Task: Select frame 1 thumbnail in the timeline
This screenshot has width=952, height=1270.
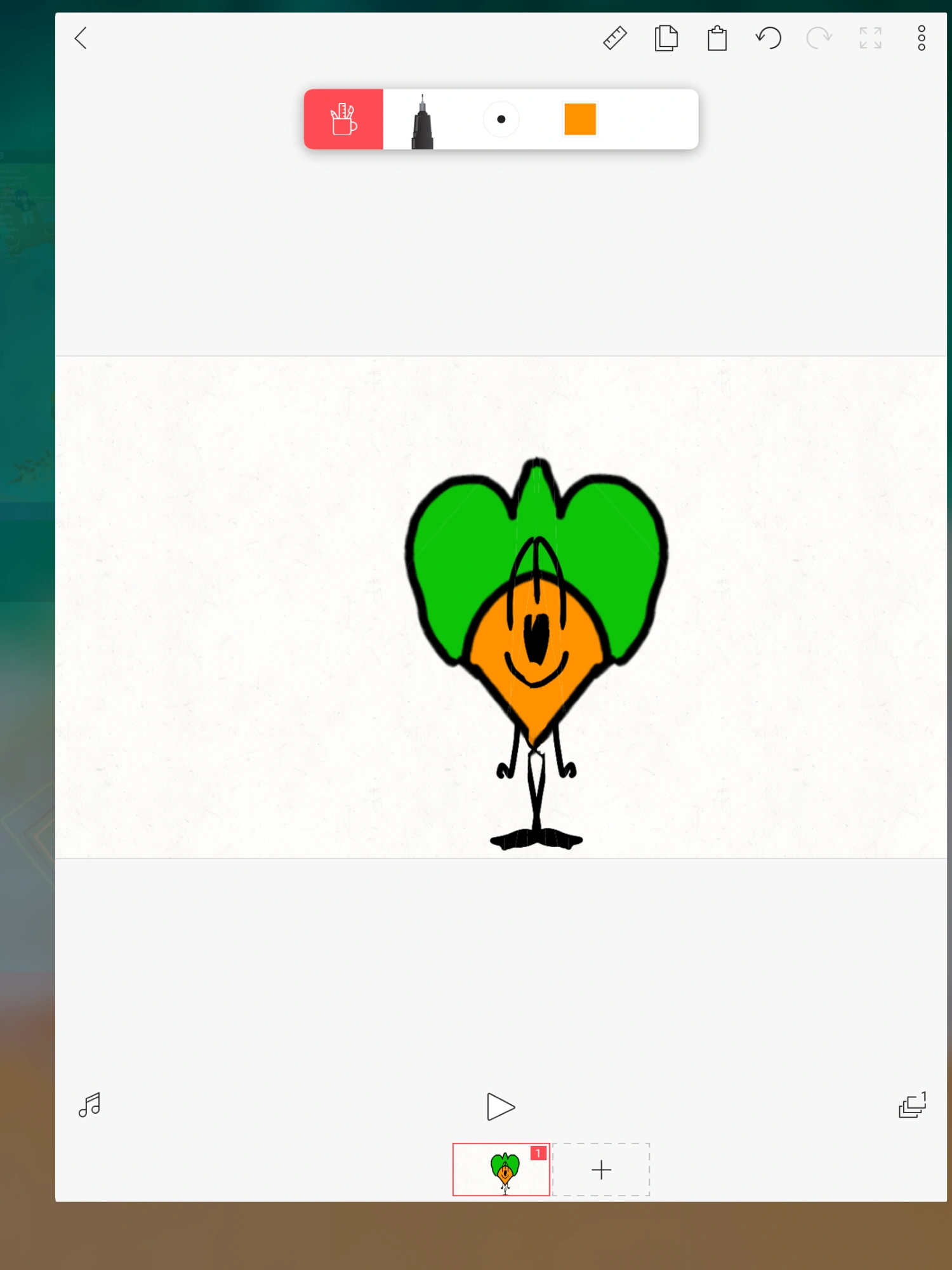Action: point(501,1170)
